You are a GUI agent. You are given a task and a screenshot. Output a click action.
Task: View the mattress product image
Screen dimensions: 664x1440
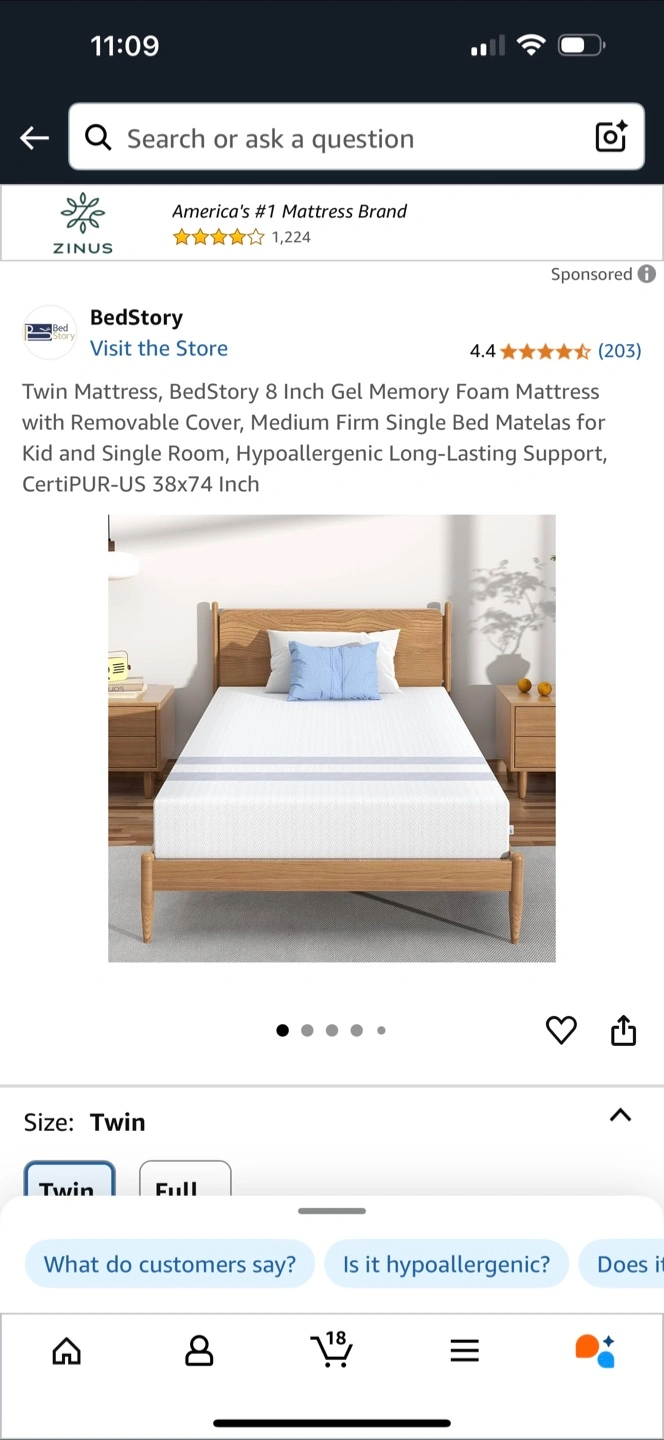332,738
